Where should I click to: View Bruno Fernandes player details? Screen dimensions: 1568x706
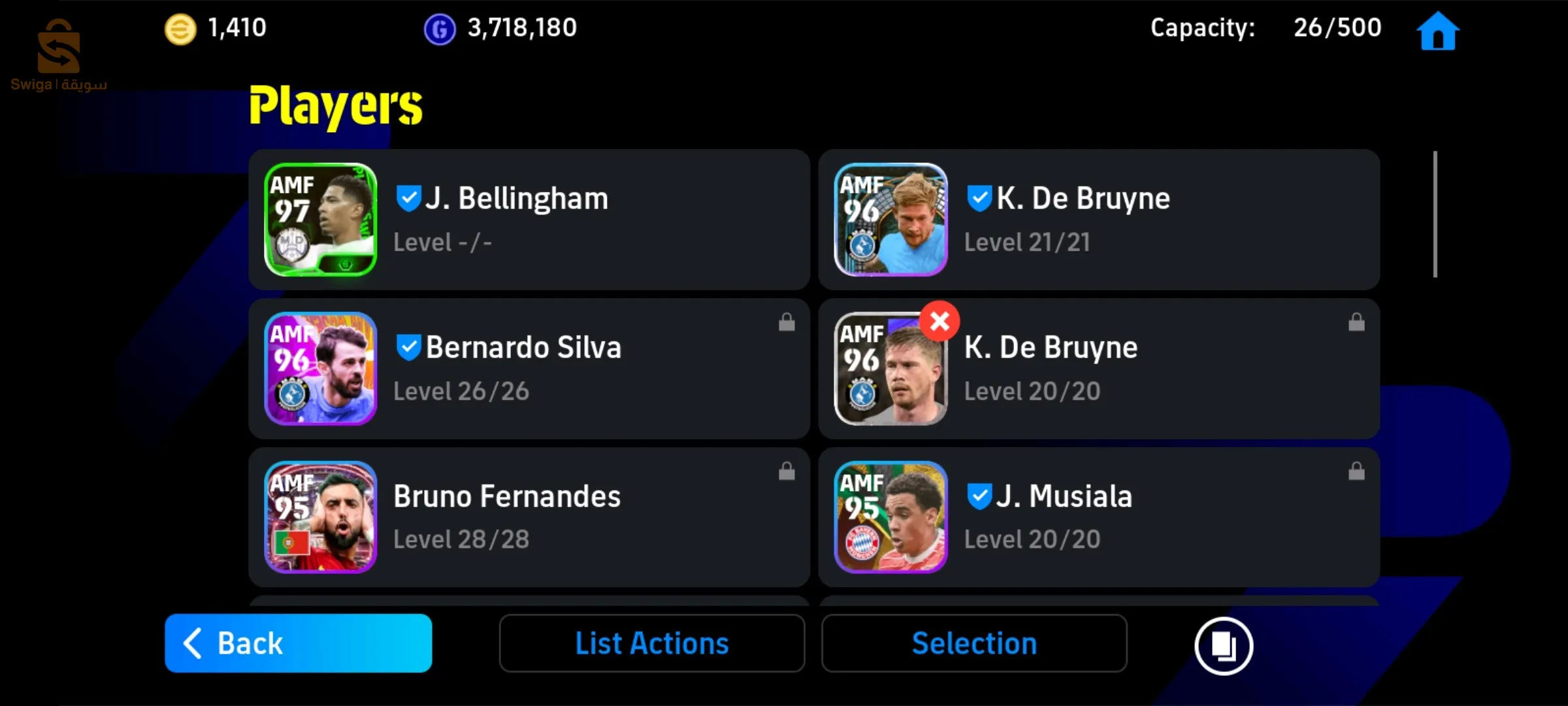(529, 518)
